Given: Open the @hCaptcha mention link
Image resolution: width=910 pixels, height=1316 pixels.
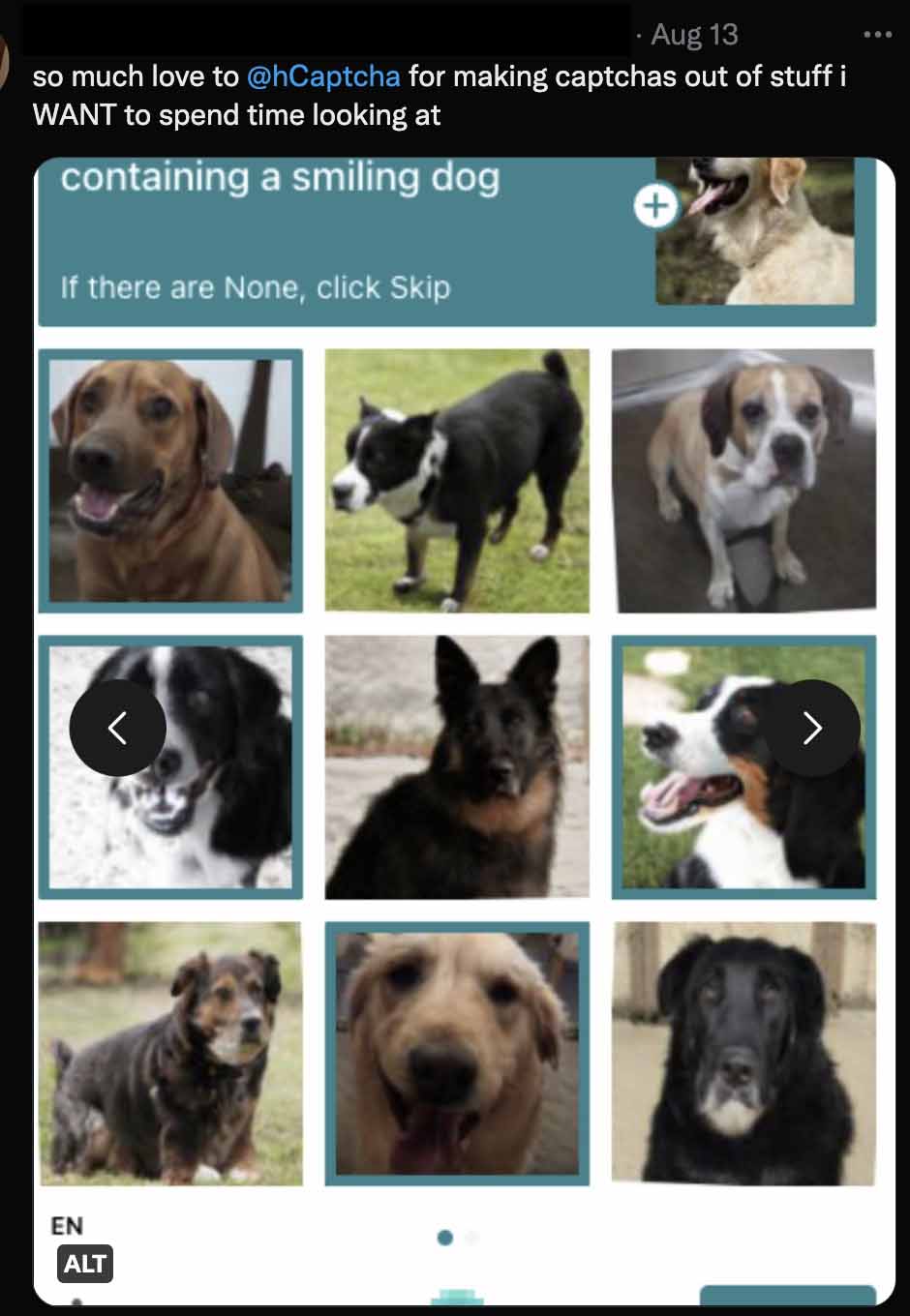Looking at the screenshot, I should 323,76.
